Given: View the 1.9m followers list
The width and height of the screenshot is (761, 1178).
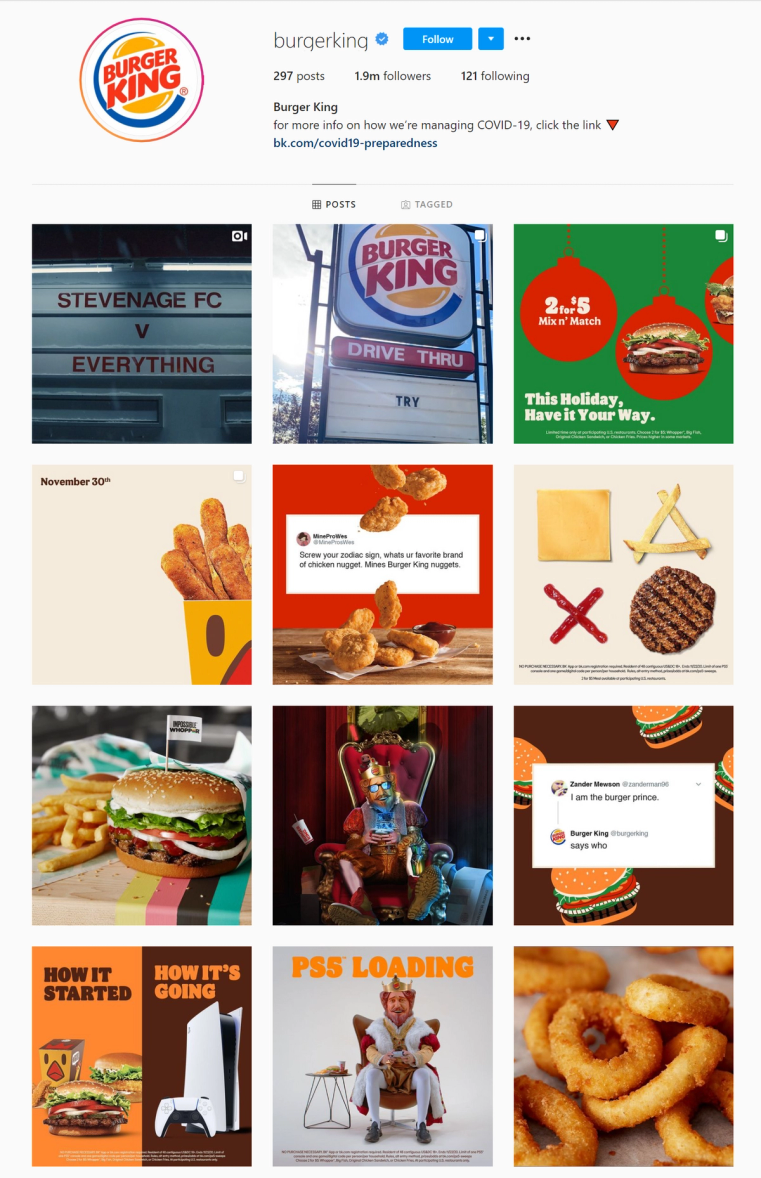Looking at the screenshot, I should (392, 76).
